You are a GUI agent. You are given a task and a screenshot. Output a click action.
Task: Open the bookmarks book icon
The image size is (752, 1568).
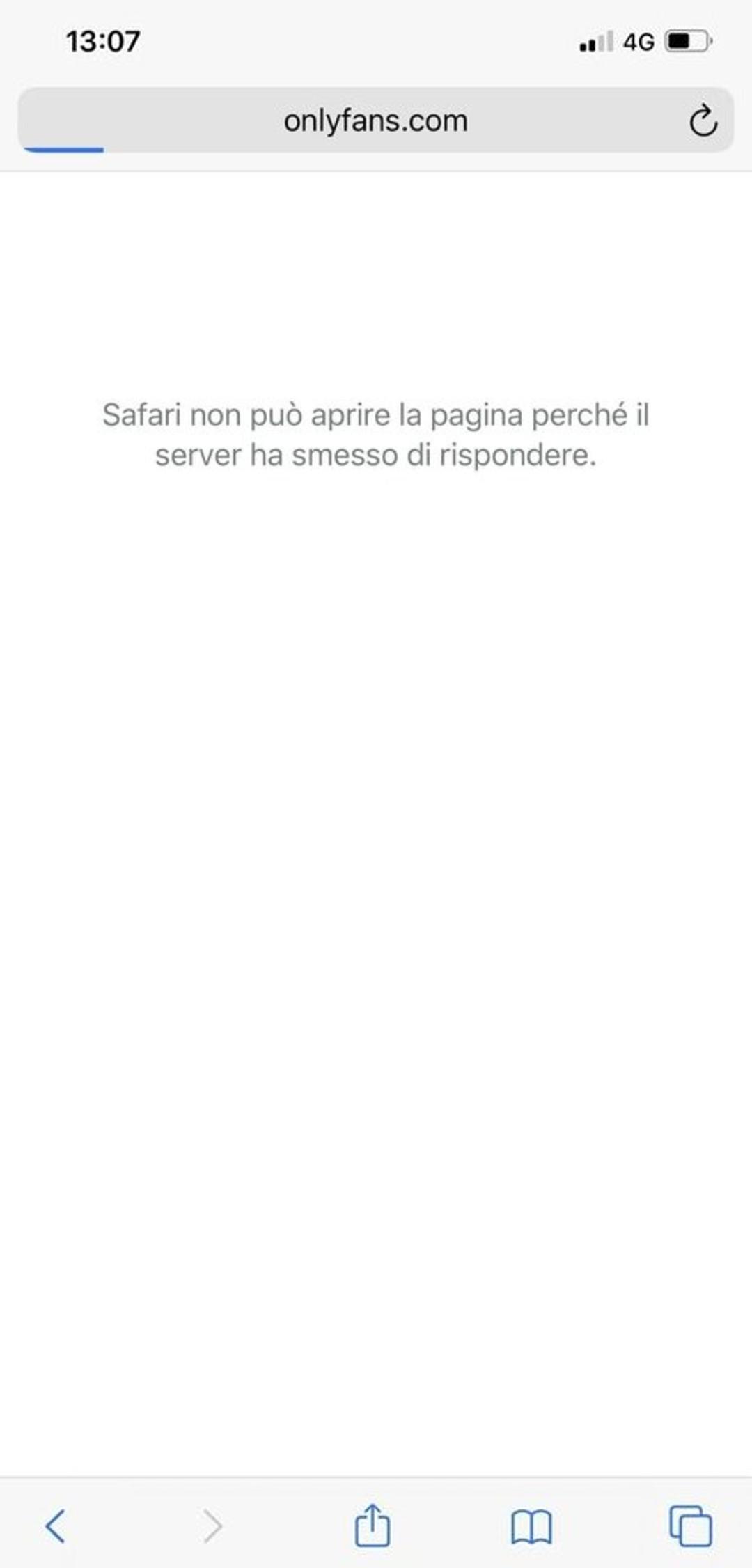(531, 1527)
